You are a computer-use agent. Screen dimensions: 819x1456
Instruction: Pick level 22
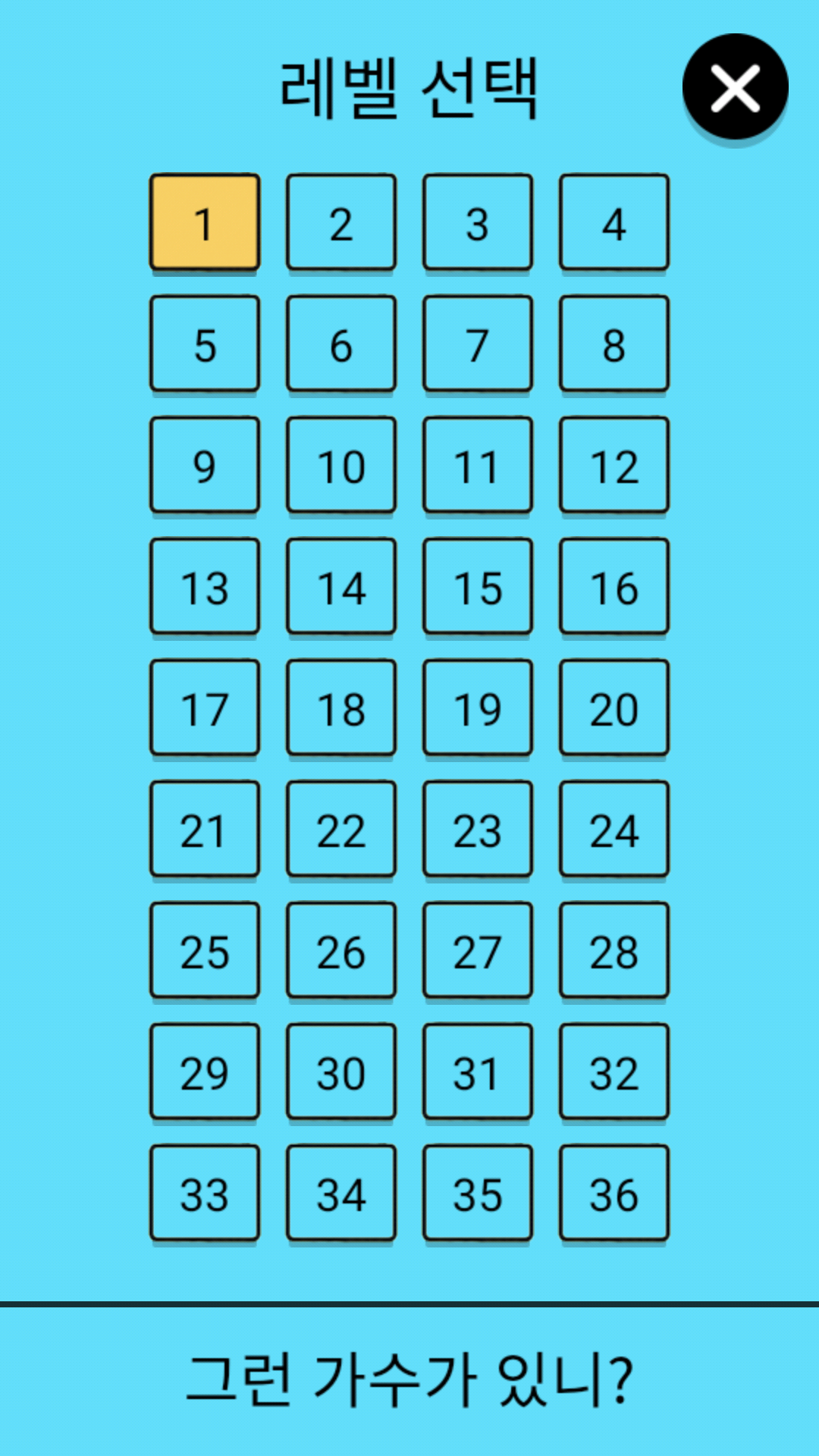coord(341,829)
